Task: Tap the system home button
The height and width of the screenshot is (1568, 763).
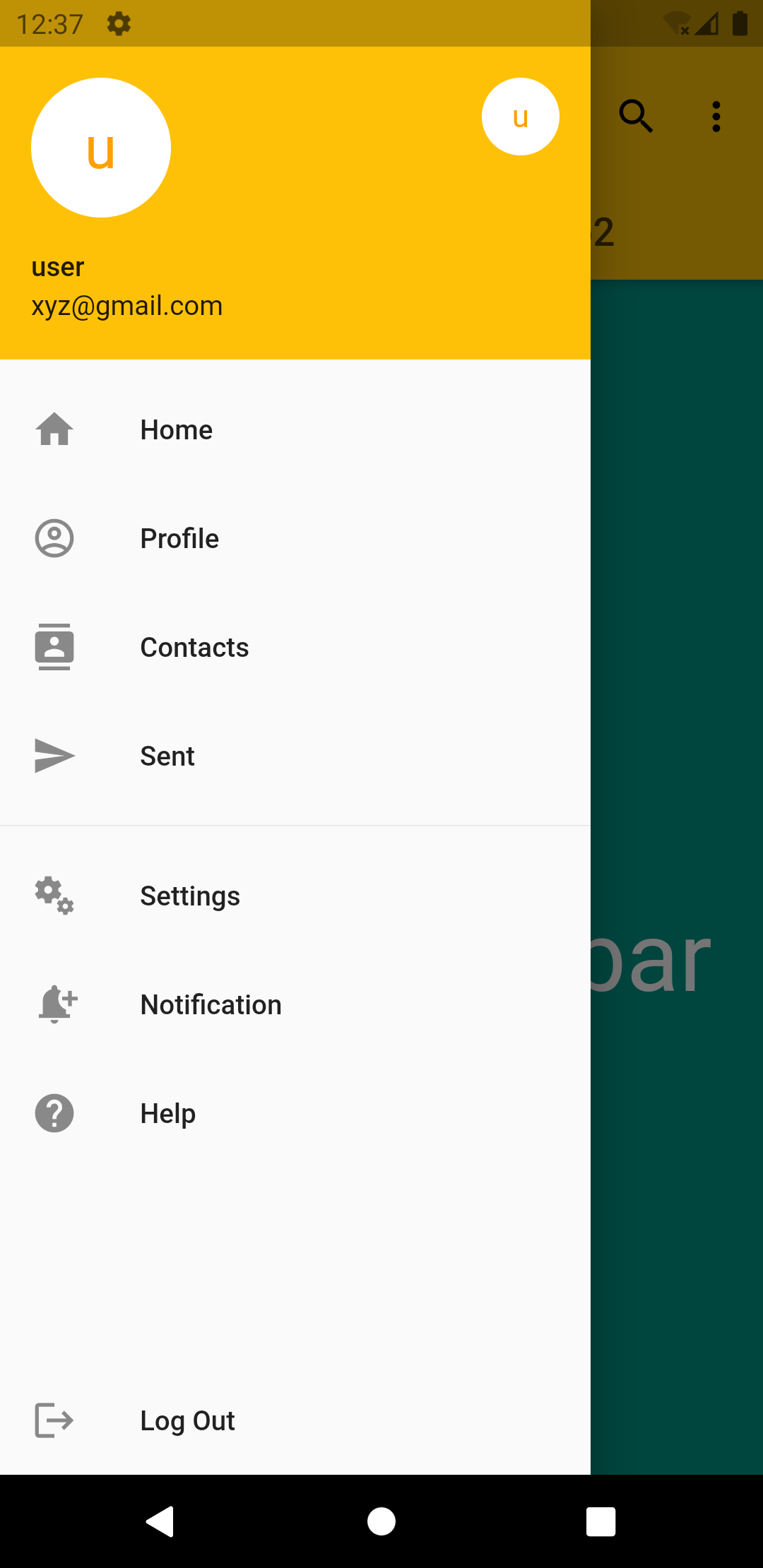Action: (381, 1521)
